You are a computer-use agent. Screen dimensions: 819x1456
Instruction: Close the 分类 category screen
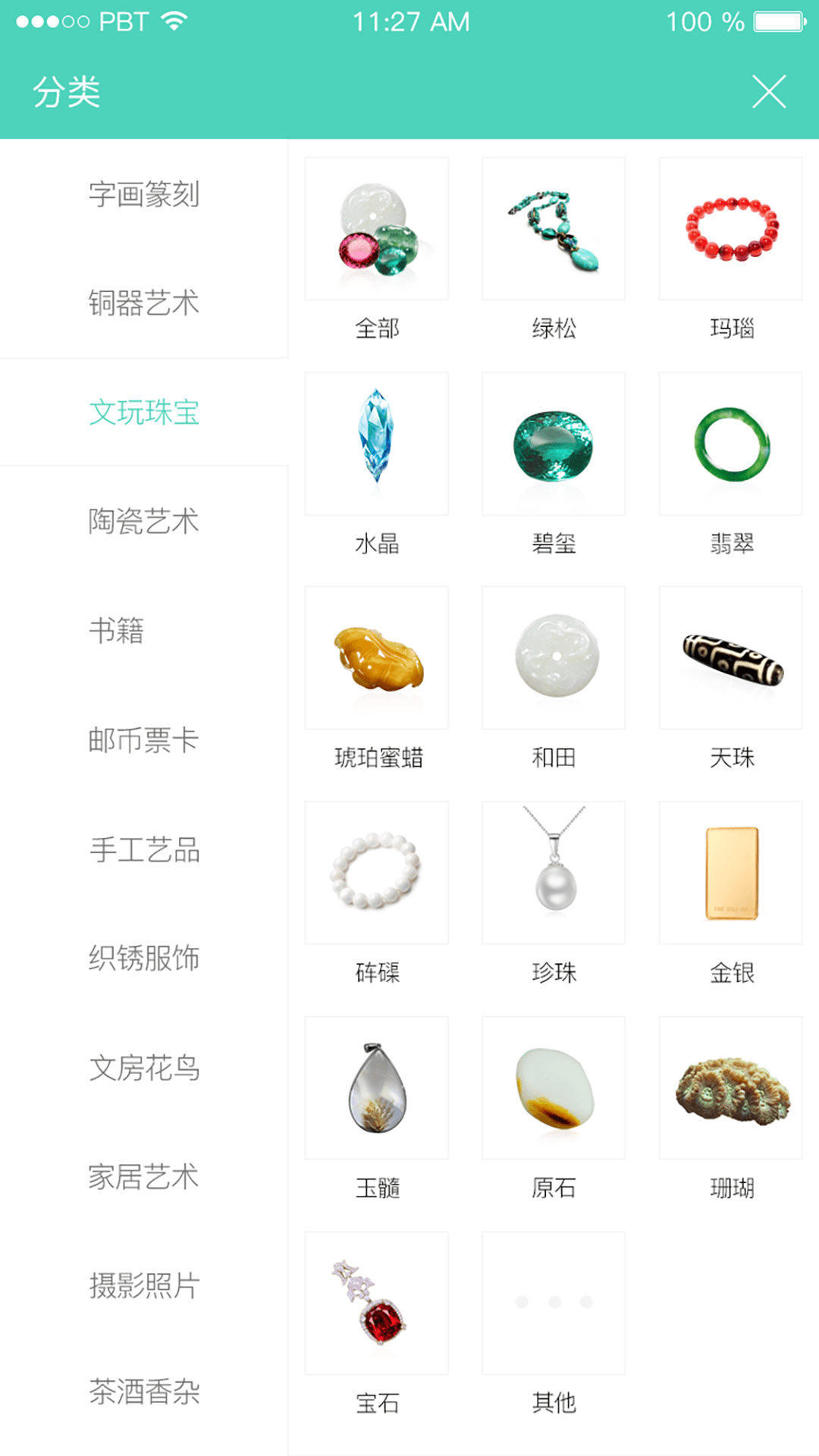pos(768,92)
